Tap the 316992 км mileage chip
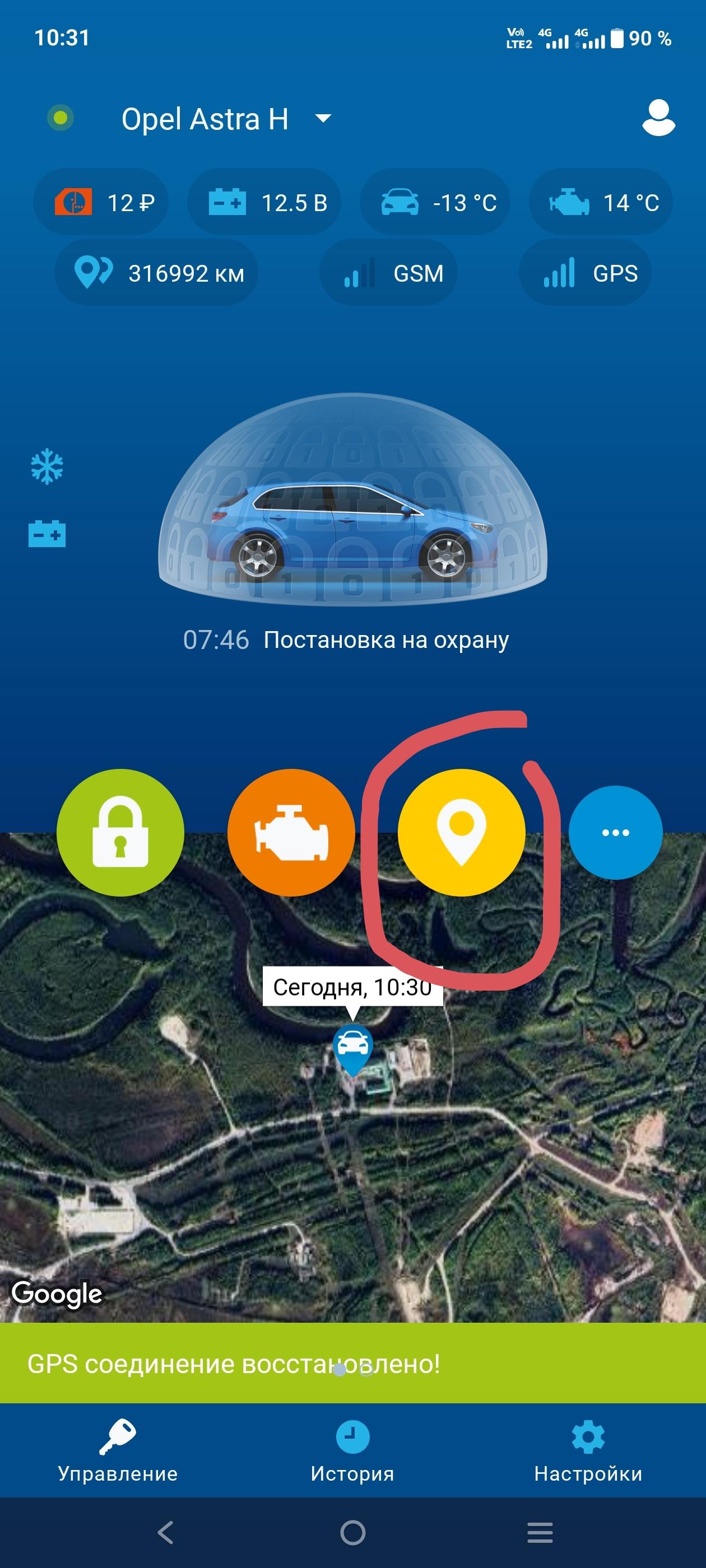Screen dimensions: 706x1568 [x=156, y=273]
